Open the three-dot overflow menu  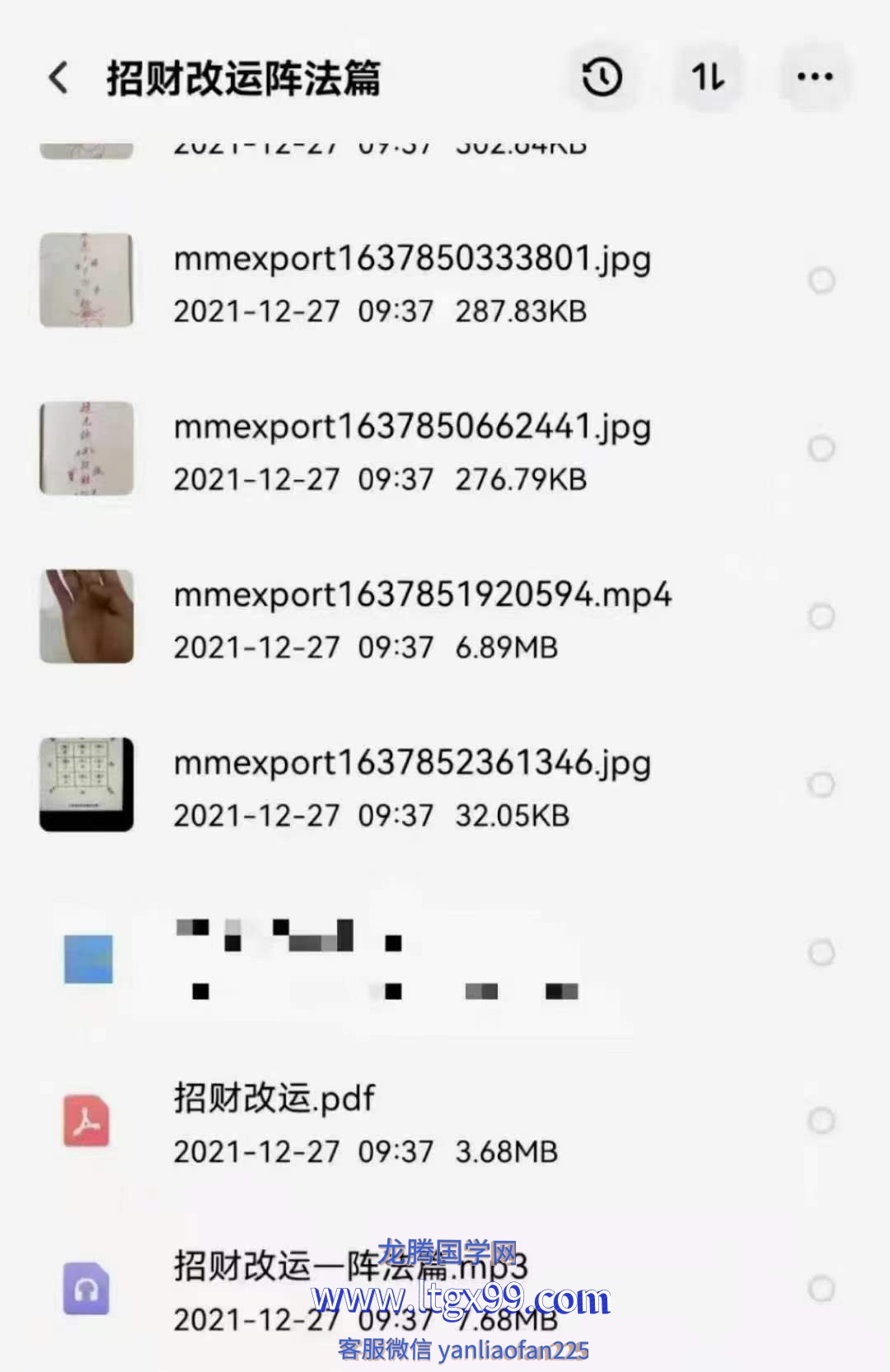tap(814, 78)
